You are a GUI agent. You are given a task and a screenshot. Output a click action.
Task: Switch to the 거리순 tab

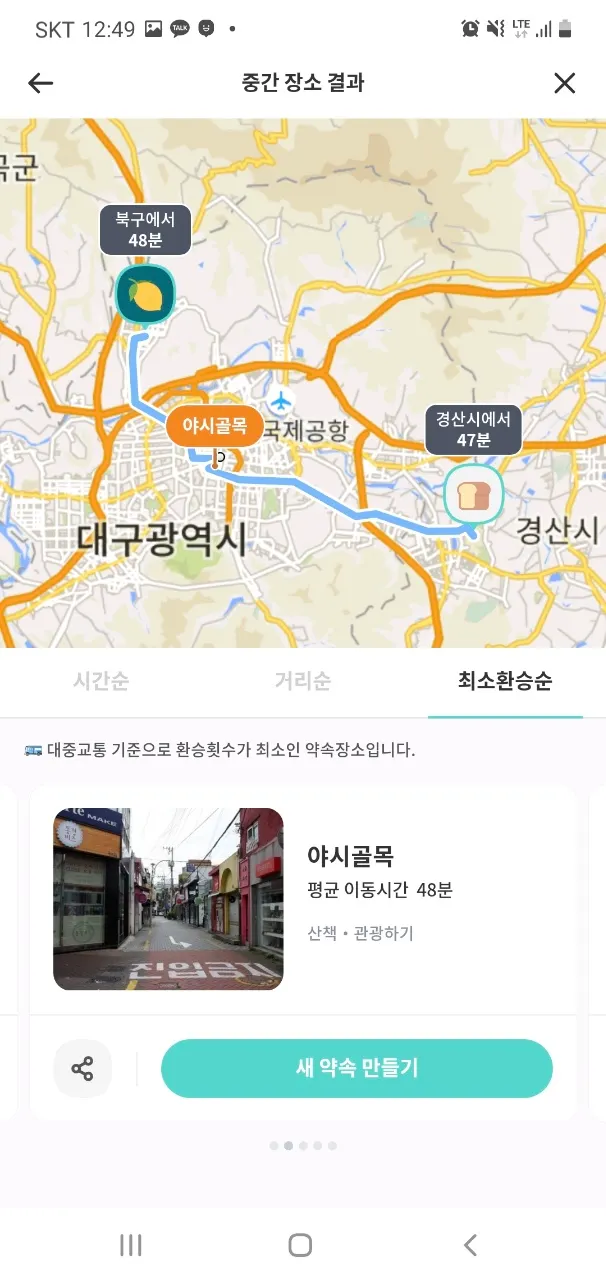tap(302, 681)
